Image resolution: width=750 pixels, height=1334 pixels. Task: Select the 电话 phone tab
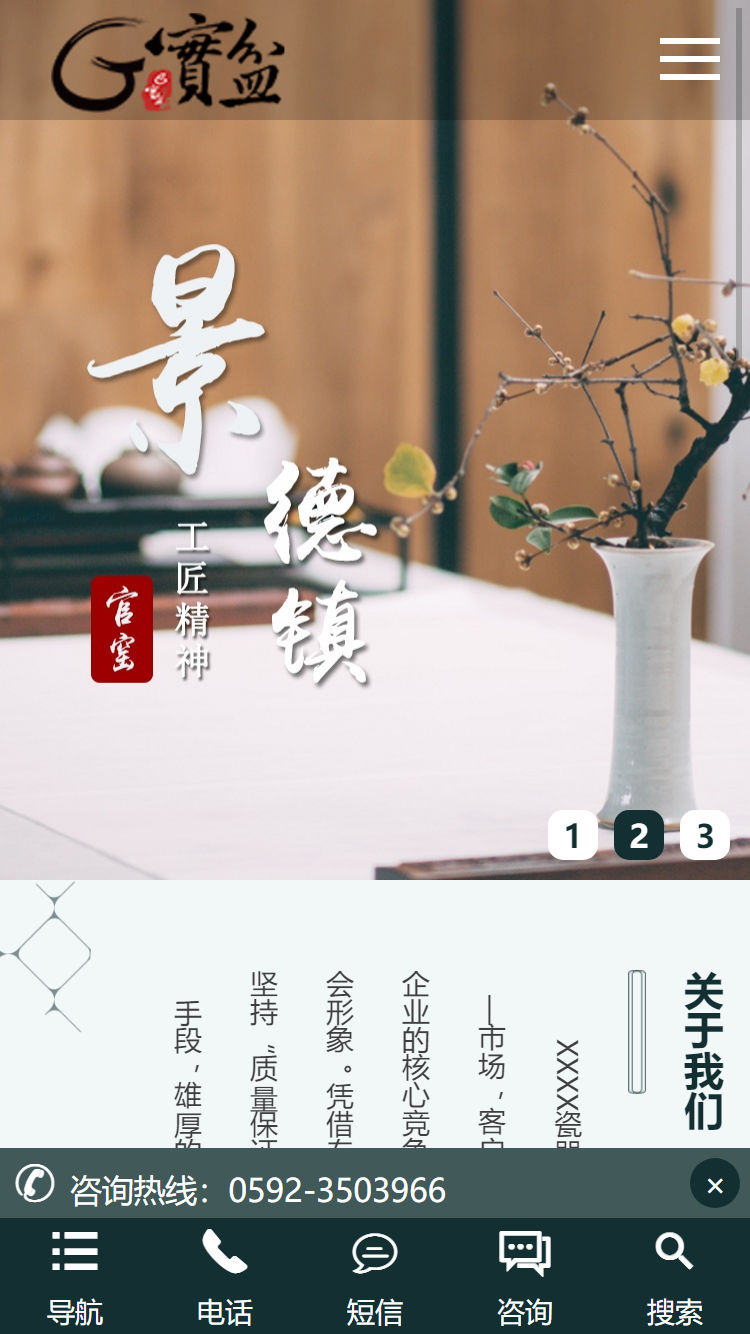coord(225,1277)
